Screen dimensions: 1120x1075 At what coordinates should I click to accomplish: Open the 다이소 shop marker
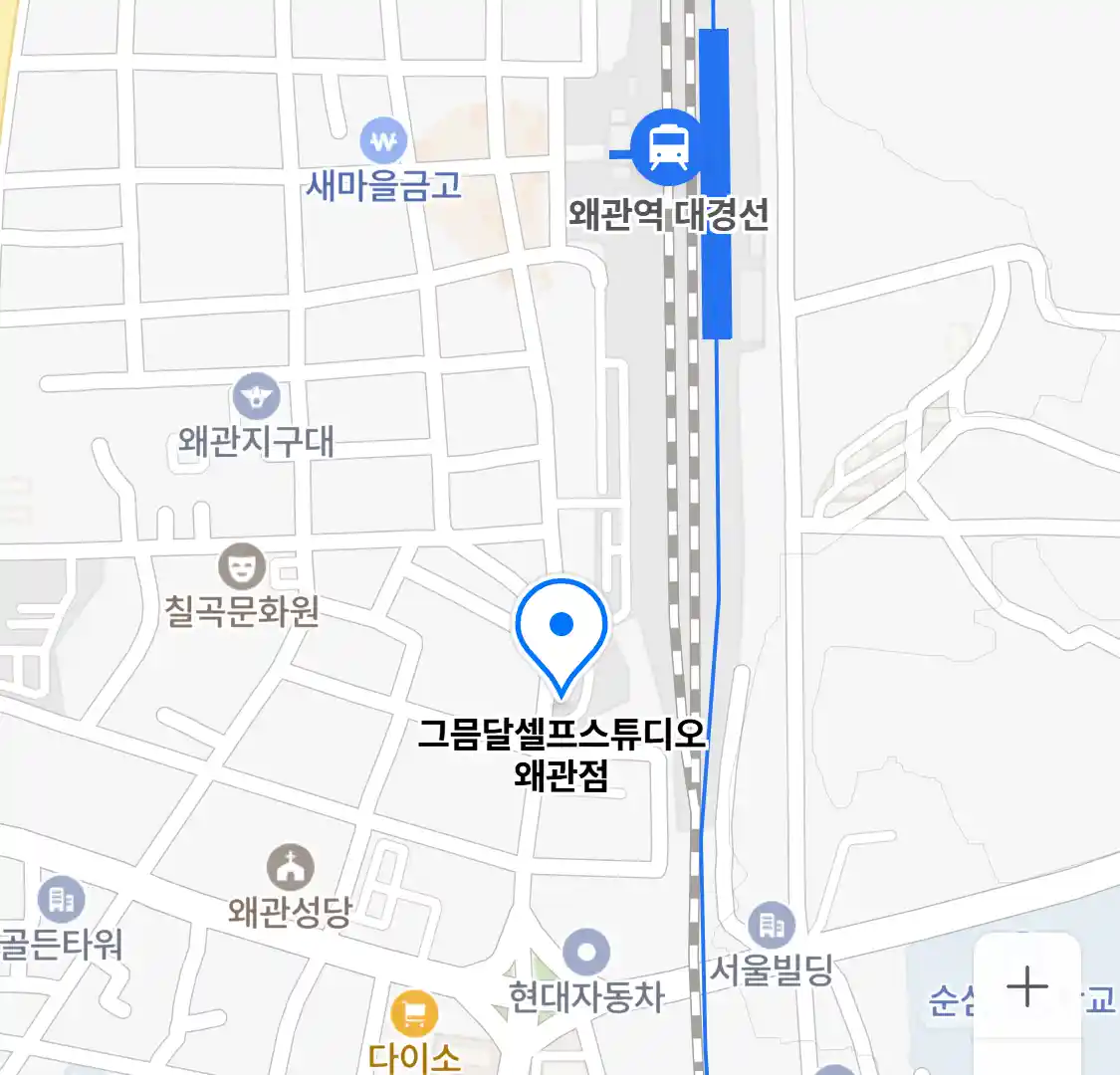click(414, 1014)
